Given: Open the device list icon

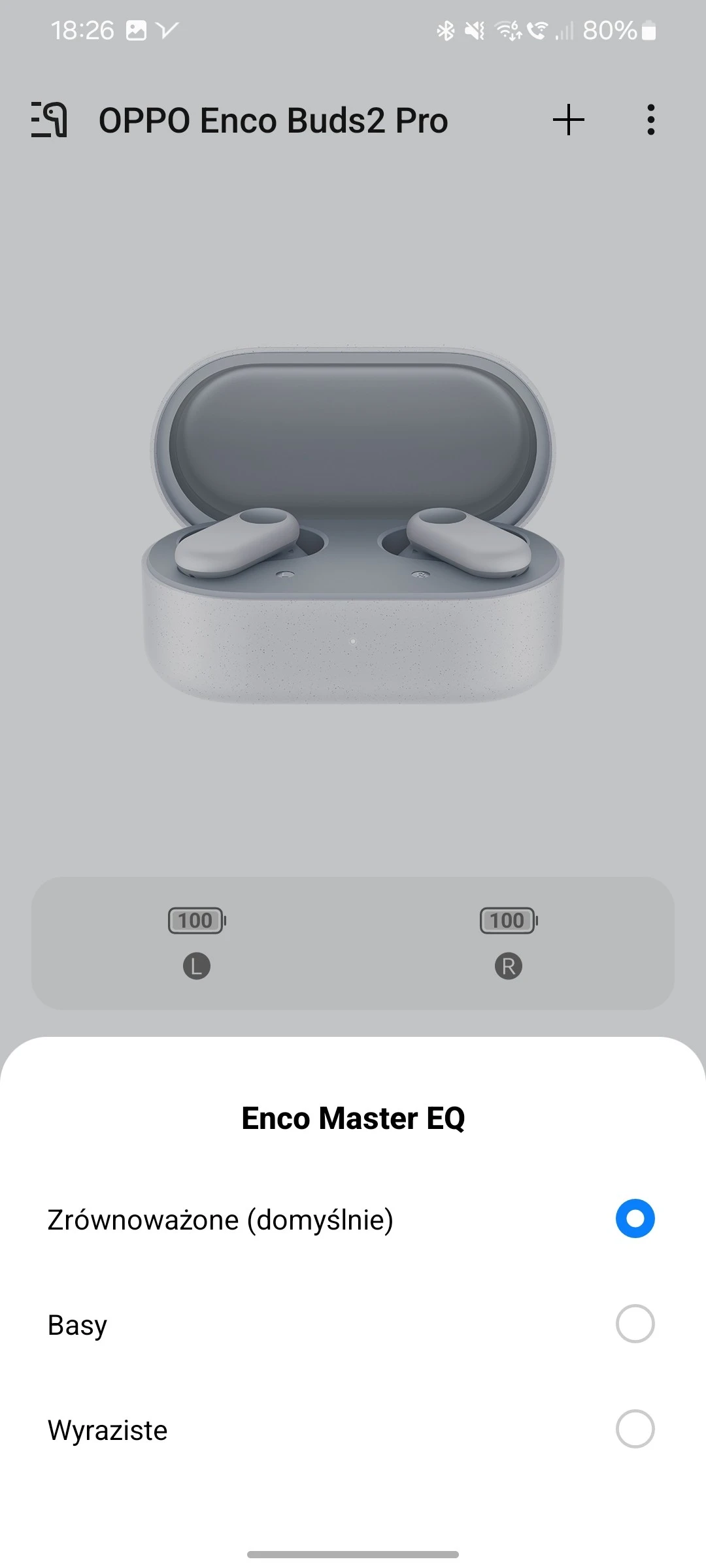Looking at the screenshot, I should (50, 120).
